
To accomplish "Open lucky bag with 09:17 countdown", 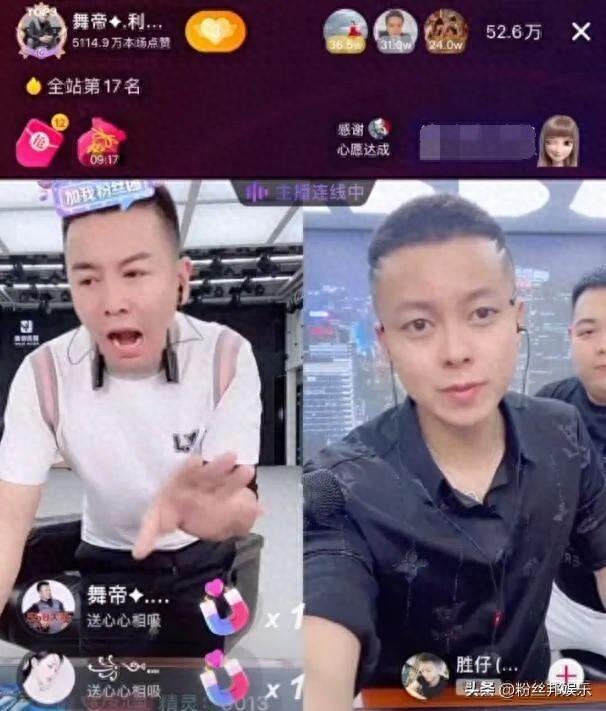I will pyautogui.click(x=102, y=142).
